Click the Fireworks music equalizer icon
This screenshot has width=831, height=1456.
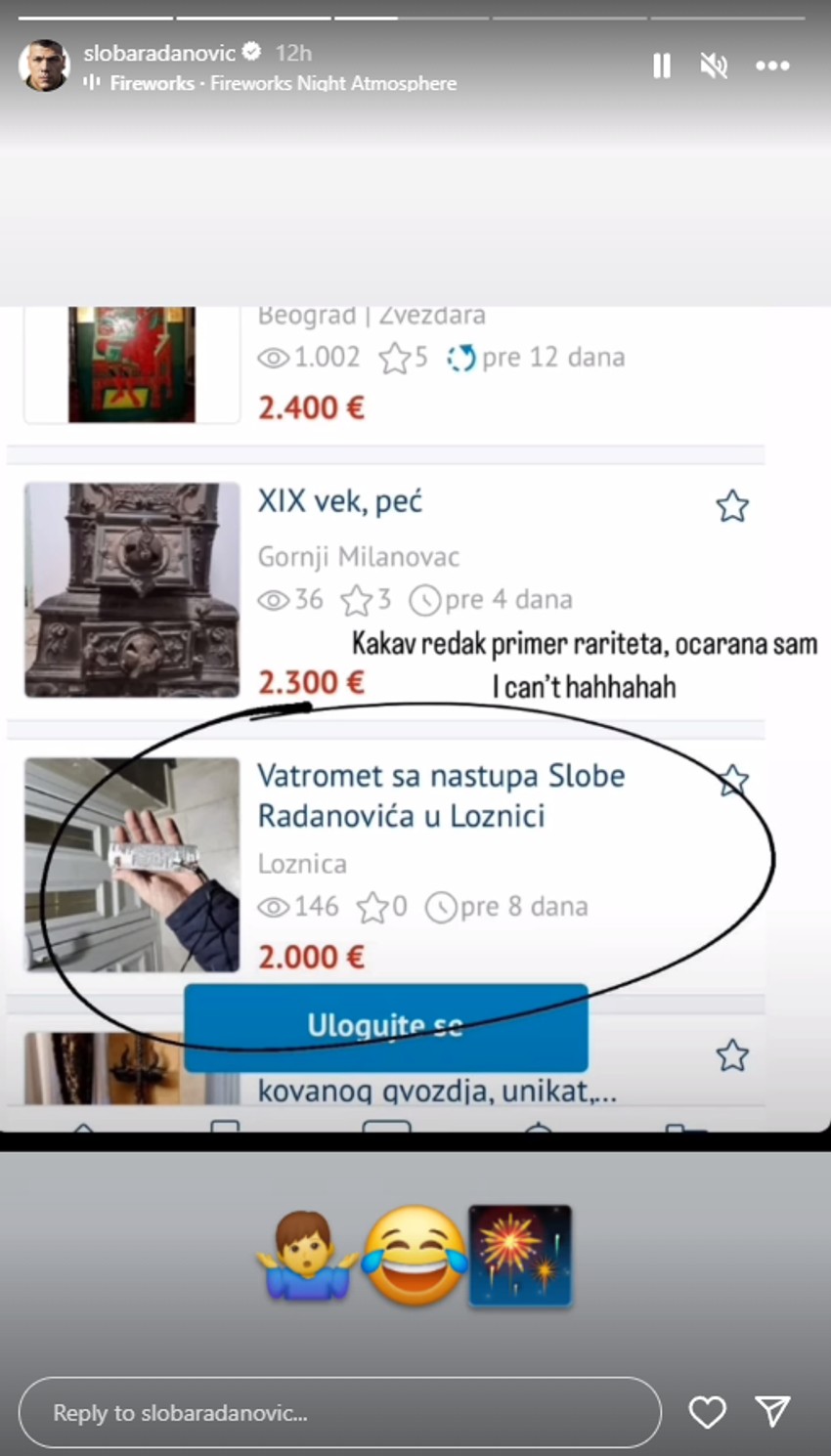(94, 83)
